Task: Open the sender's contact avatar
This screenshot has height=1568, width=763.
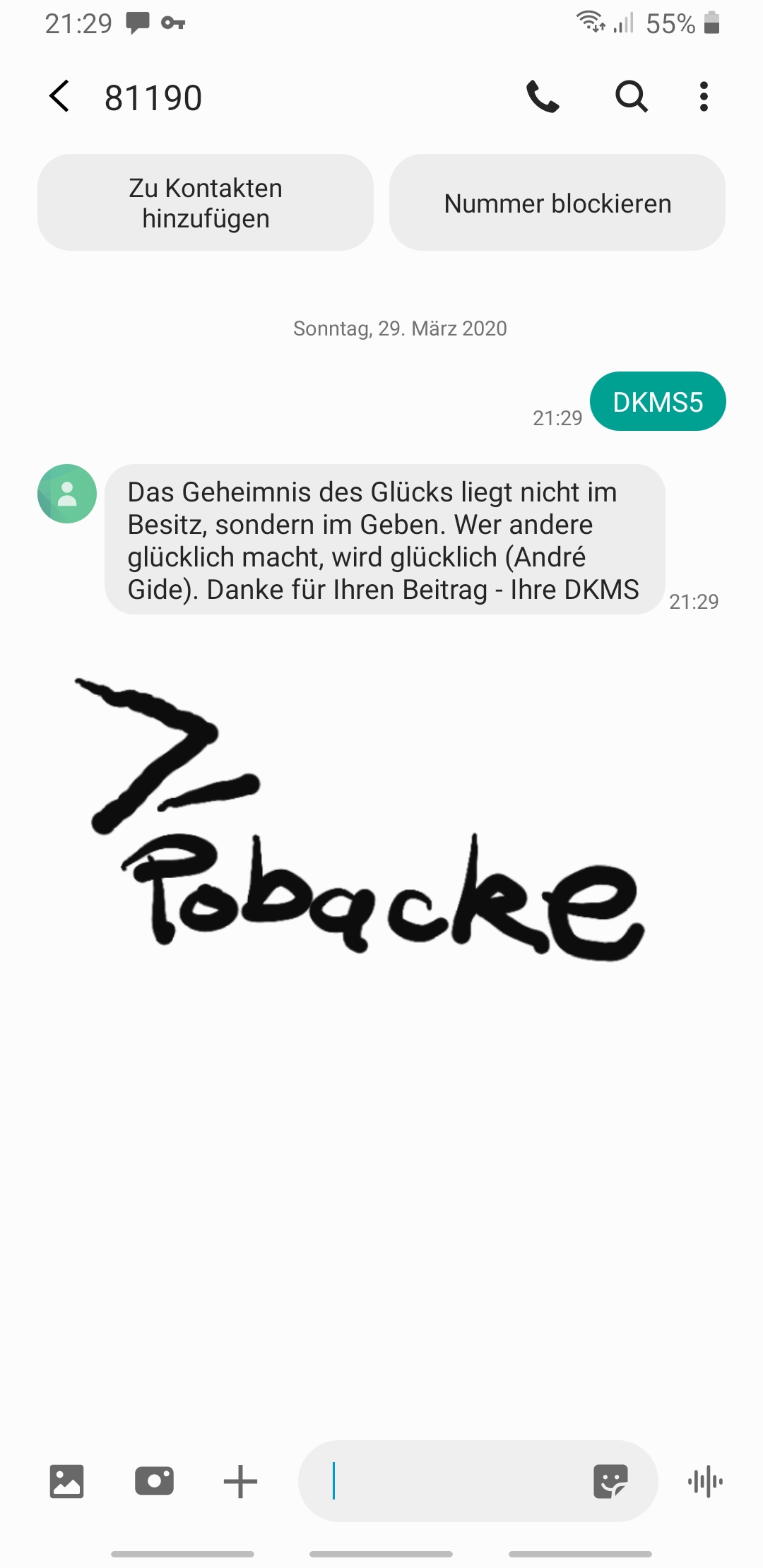Action: [67, 494]
